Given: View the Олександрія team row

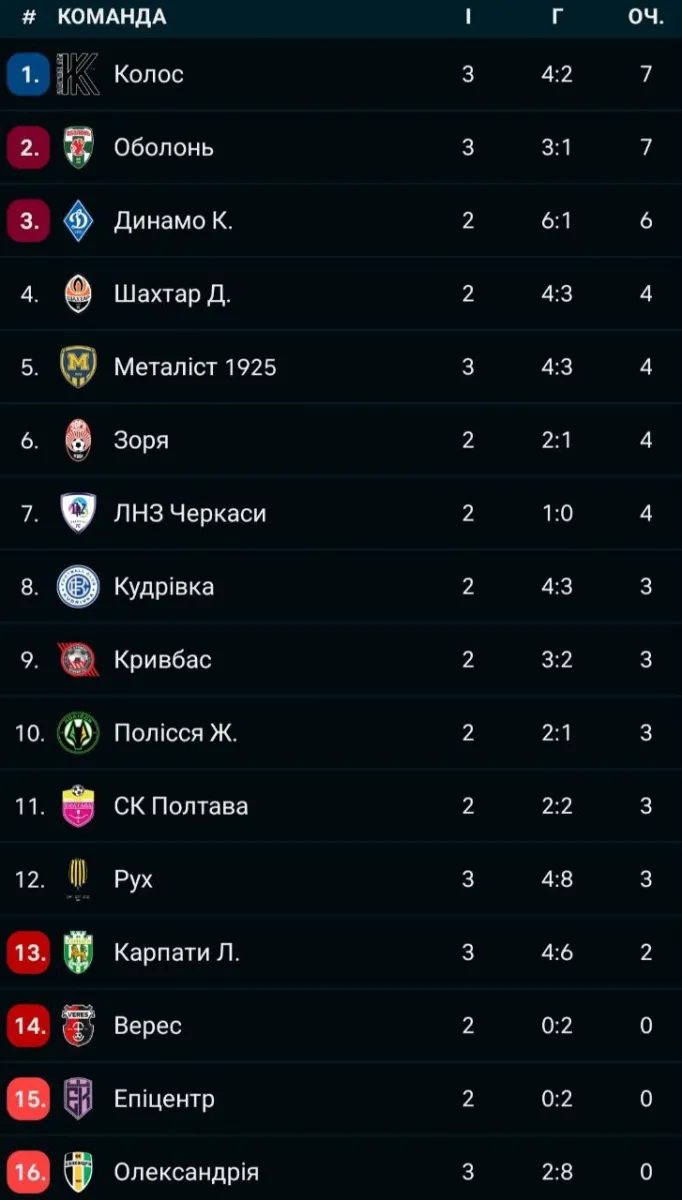Looking at the screenshot, I should 186,1172.
